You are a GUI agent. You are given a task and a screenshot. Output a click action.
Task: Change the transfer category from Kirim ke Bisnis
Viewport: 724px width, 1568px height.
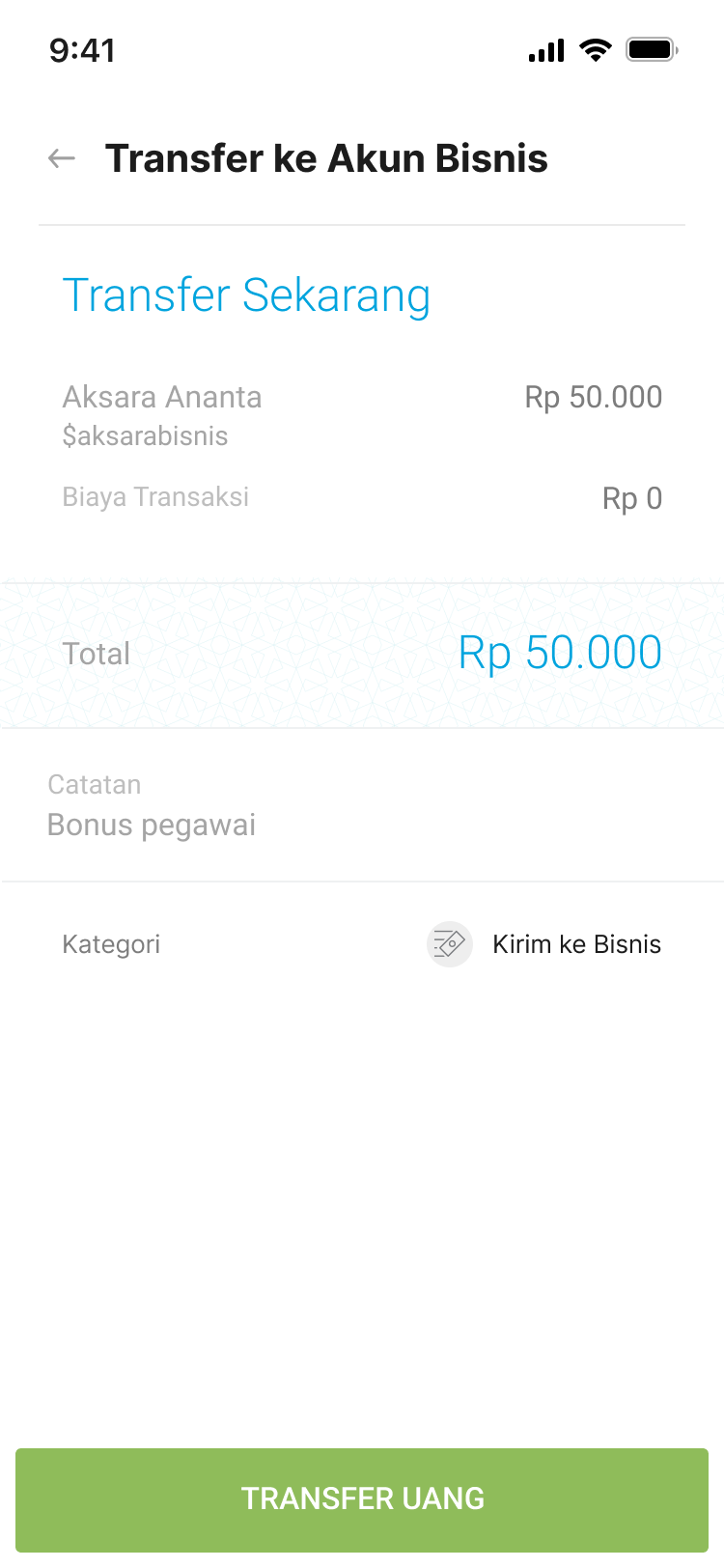point(576,943)
